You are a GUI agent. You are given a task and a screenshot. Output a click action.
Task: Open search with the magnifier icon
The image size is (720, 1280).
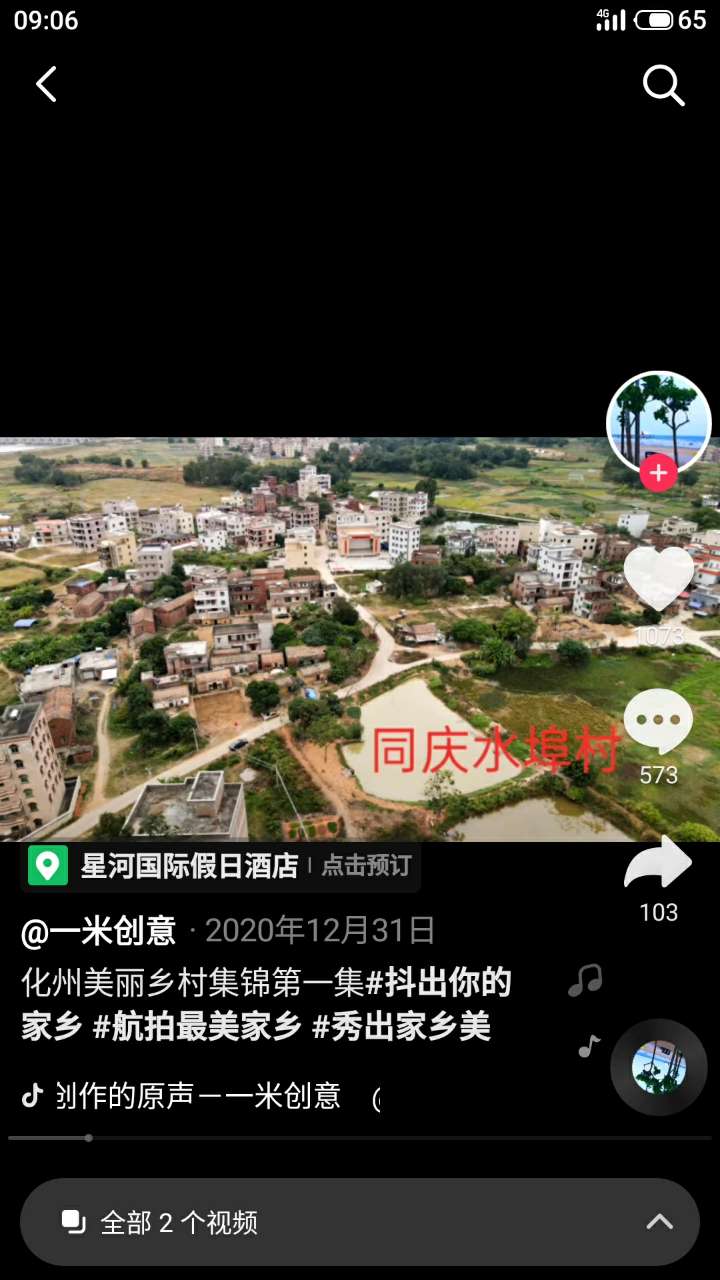click(x=663, y=86)
